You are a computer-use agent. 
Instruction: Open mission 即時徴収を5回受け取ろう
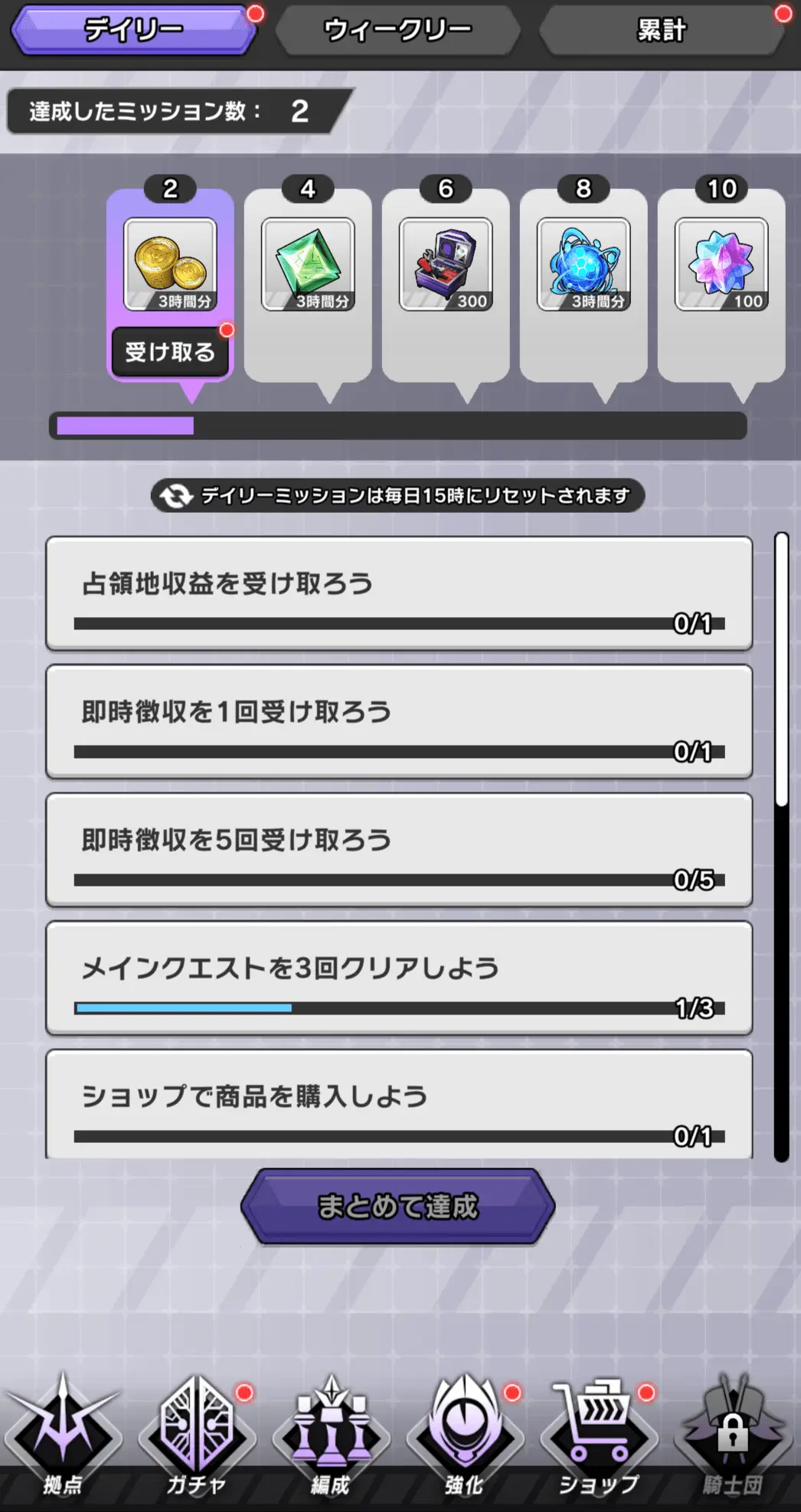pos(399,850)
